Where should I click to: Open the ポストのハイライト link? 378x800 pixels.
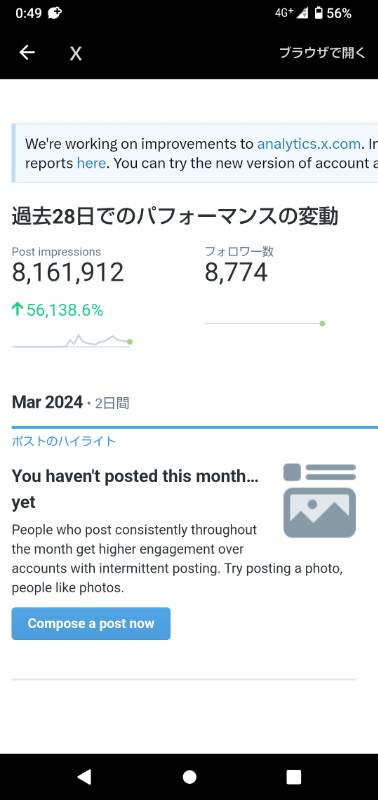coord(64,441)
